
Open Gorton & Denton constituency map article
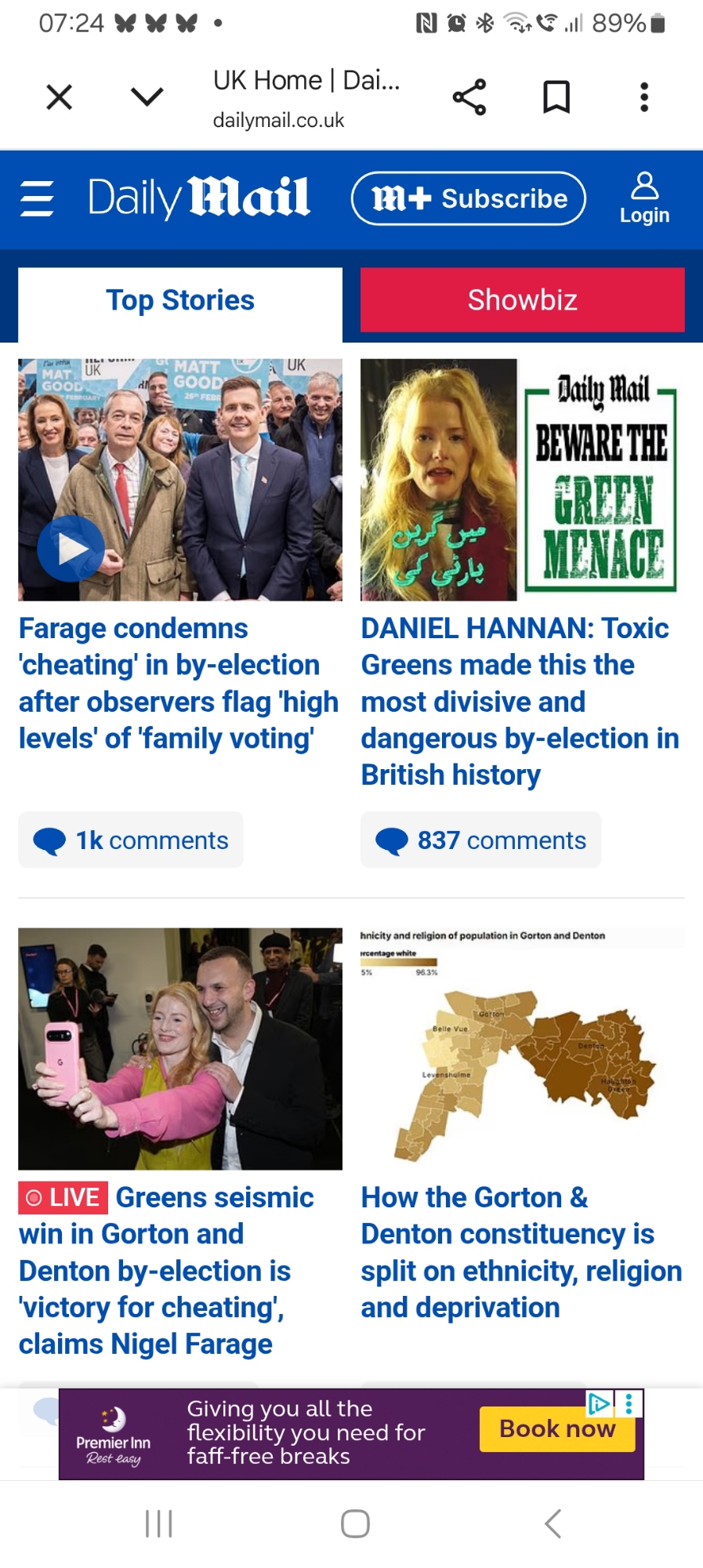click(520, 1252)
